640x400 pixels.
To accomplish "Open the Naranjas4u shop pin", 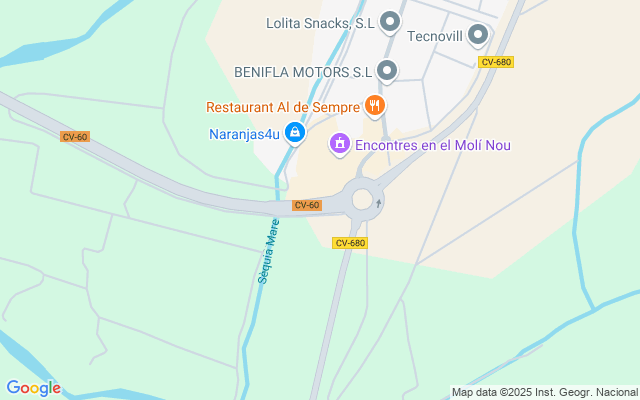I will coord(294,132).
